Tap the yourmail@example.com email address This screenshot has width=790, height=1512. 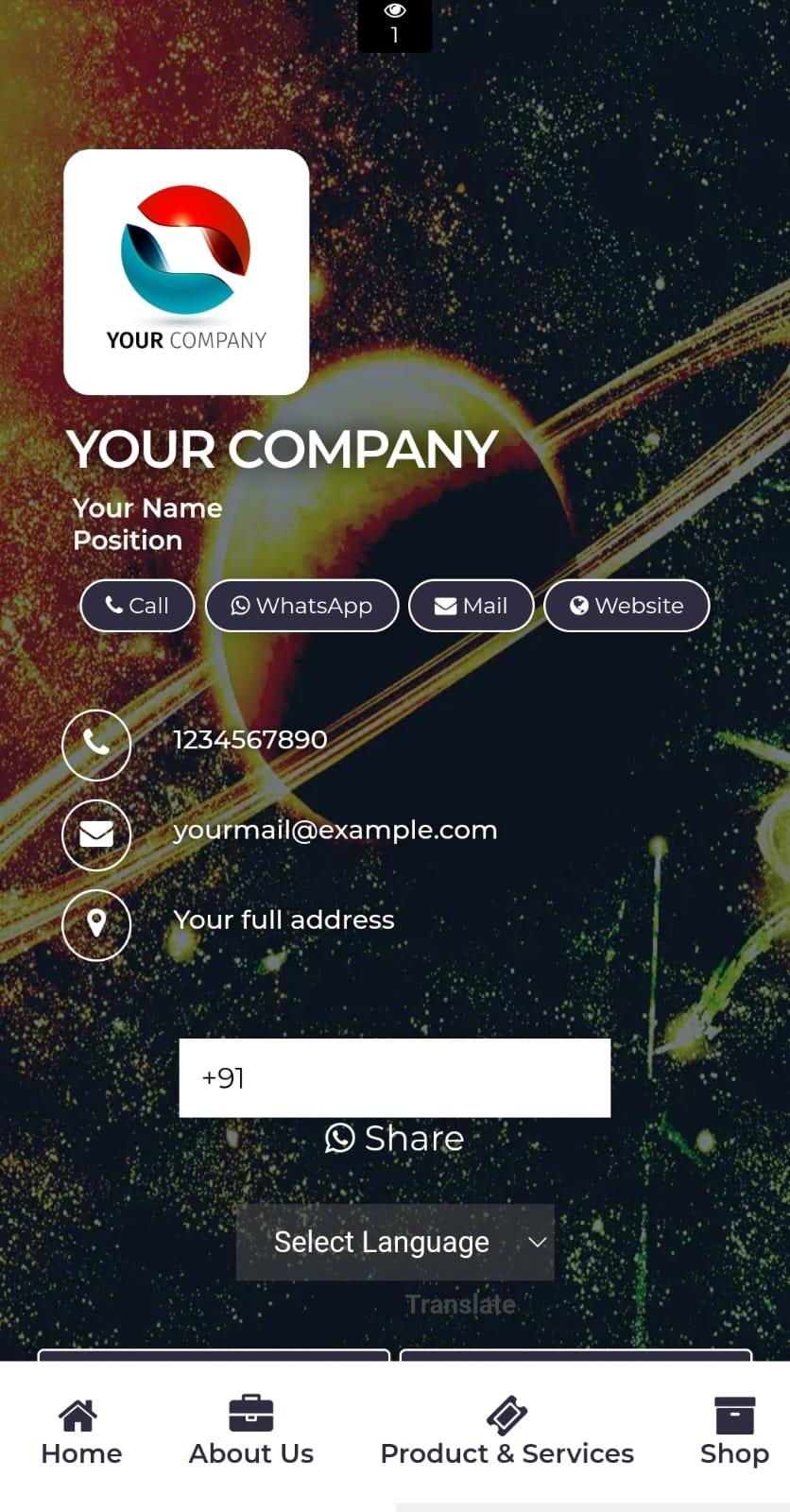pyautogui.click(x=335, y=831)
